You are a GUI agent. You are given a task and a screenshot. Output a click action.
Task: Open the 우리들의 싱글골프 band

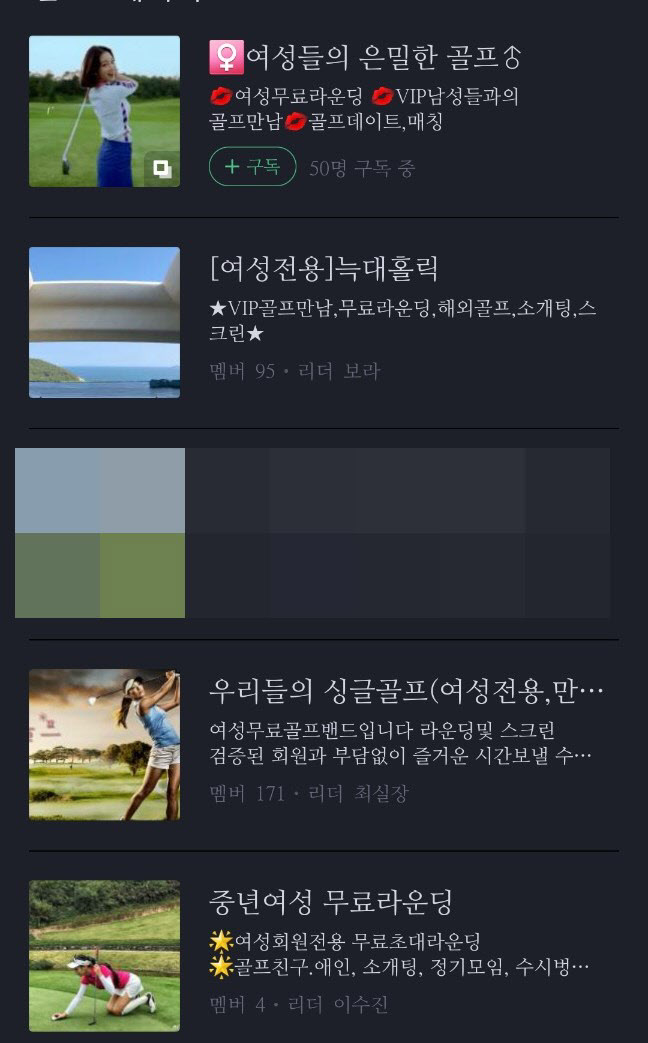(x=405, y=691)
